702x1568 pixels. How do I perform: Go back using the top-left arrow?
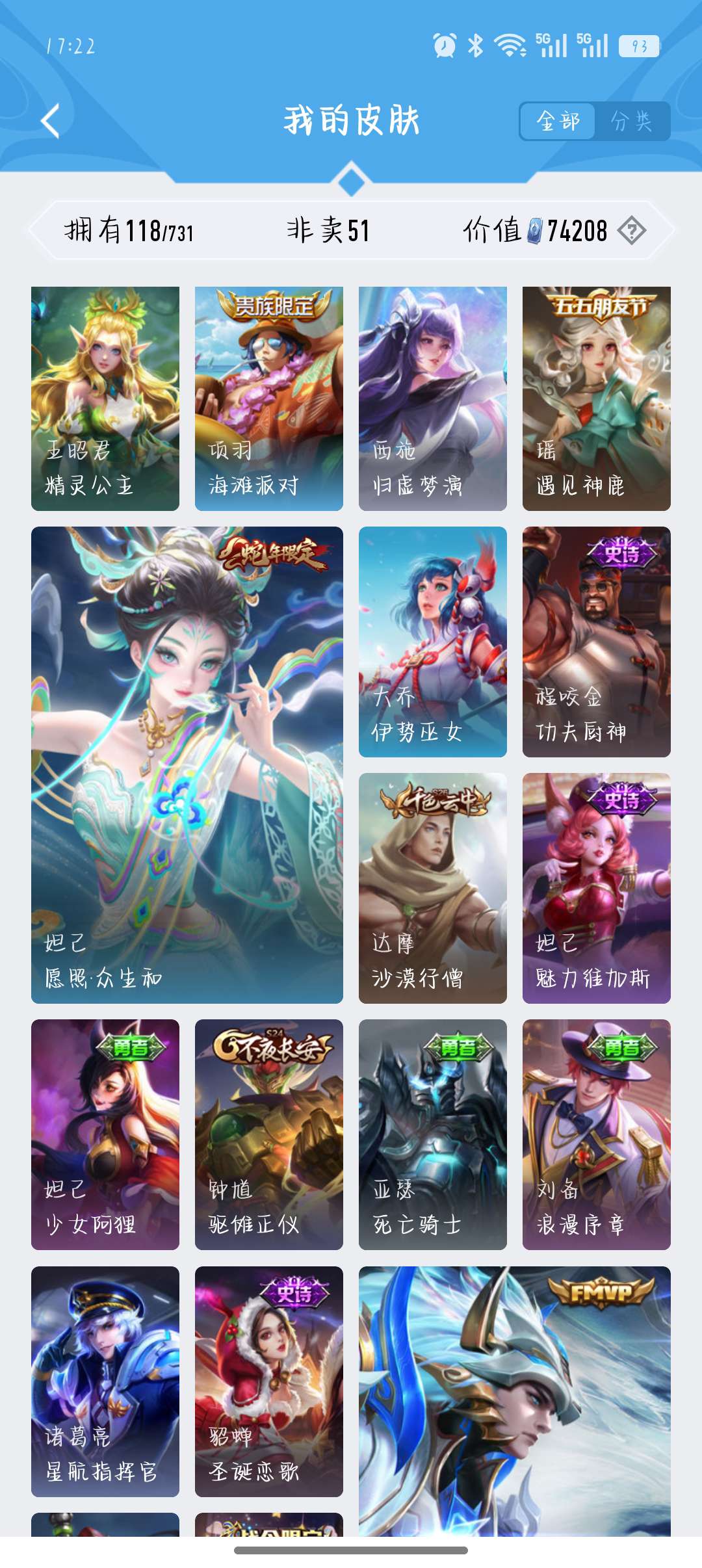pyautogui.click(x=51, y=121)
